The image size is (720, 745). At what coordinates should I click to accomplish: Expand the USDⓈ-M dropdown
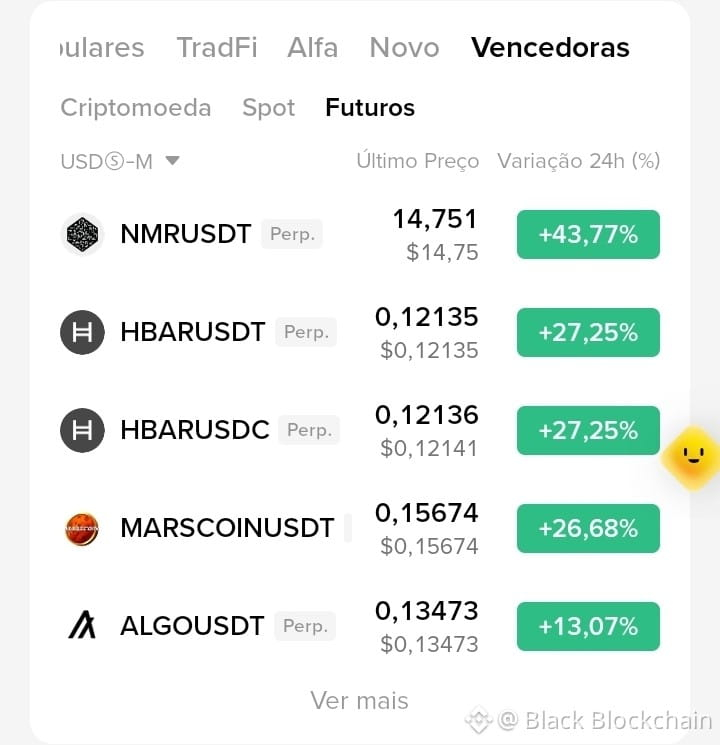pyautogui.click(x=120, y=161)
